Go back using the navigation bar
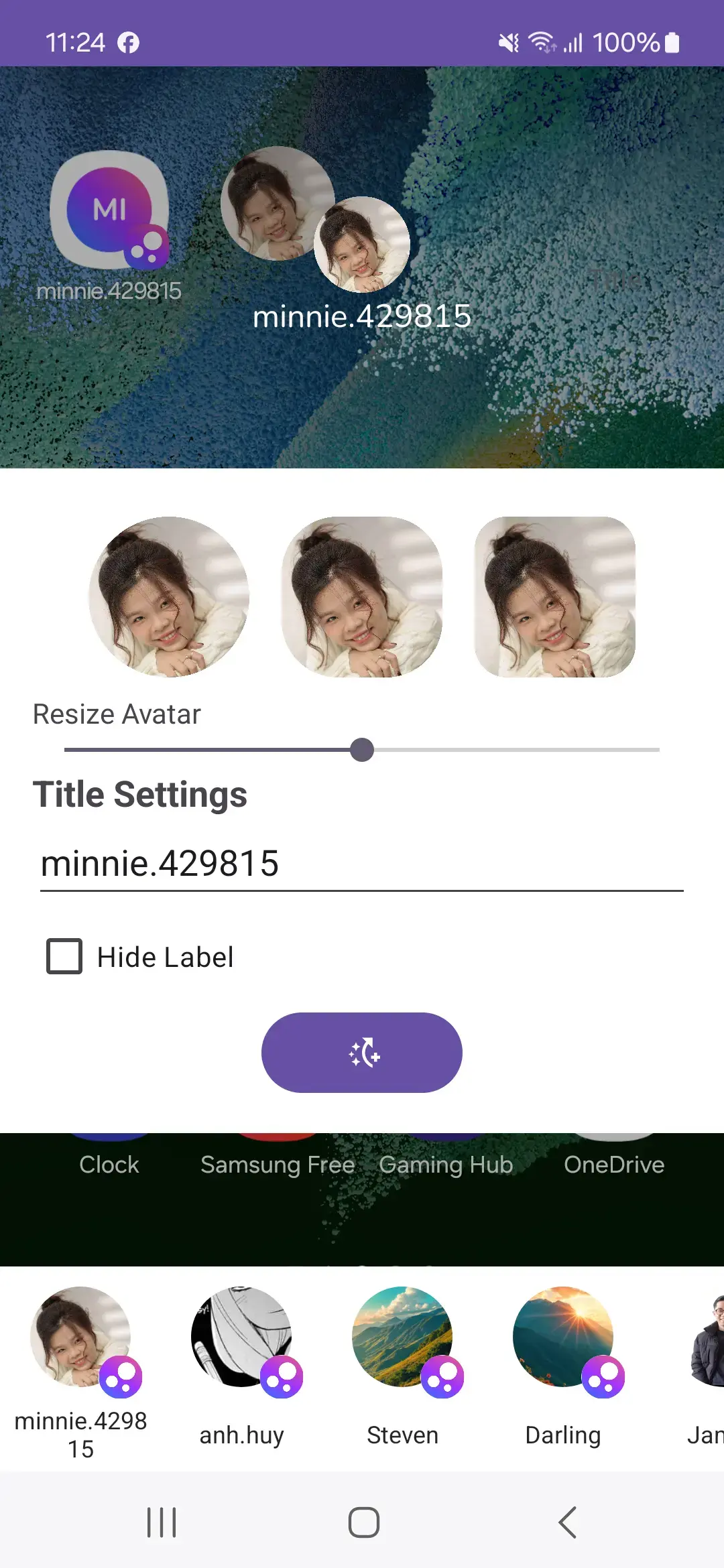 (567, 1522)
